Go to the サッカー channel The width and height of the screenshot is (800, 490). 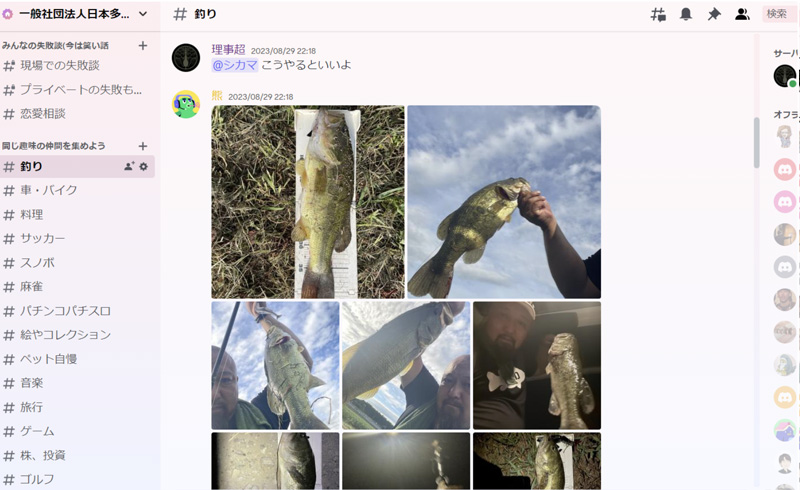pos(43,238)
